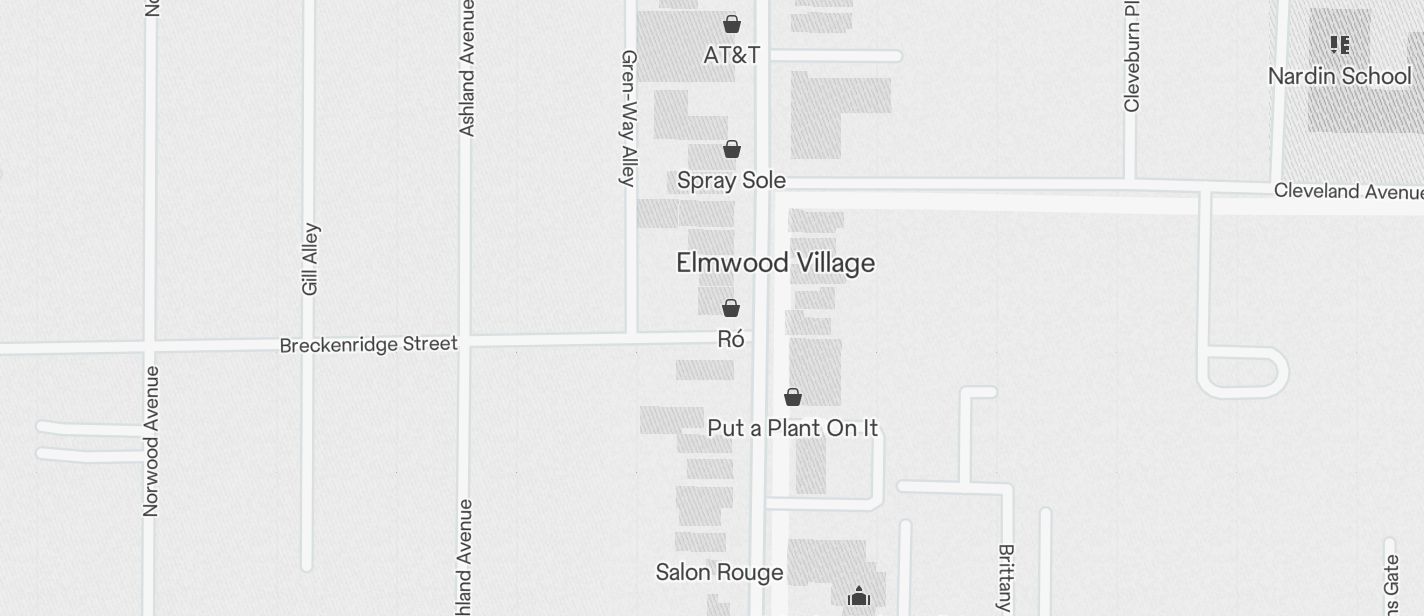This screenshot has height=616, width=1424.
Task: Tap the Ró shop marker
Action: (x=731, y=308)
